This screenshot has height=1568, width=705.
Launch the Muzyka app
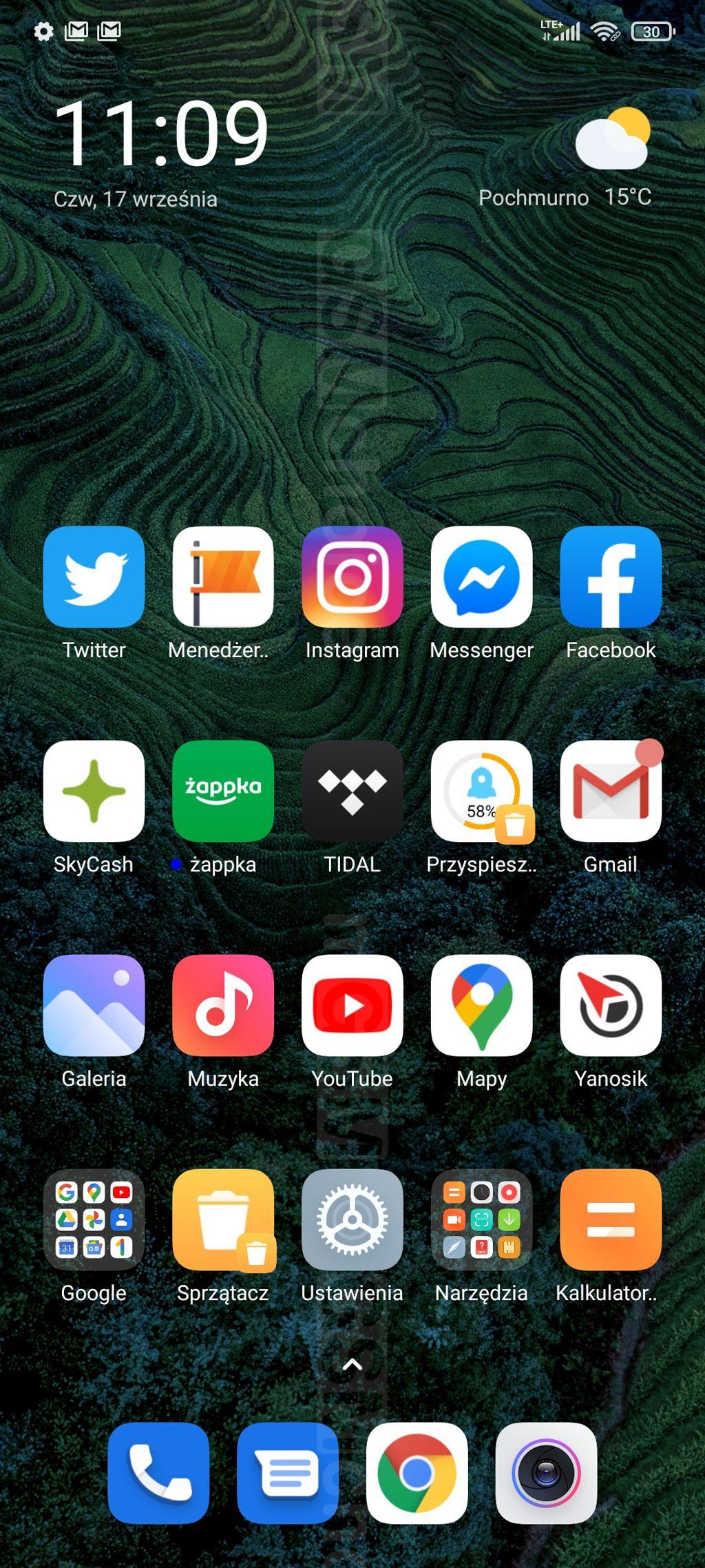(223, 1006)
